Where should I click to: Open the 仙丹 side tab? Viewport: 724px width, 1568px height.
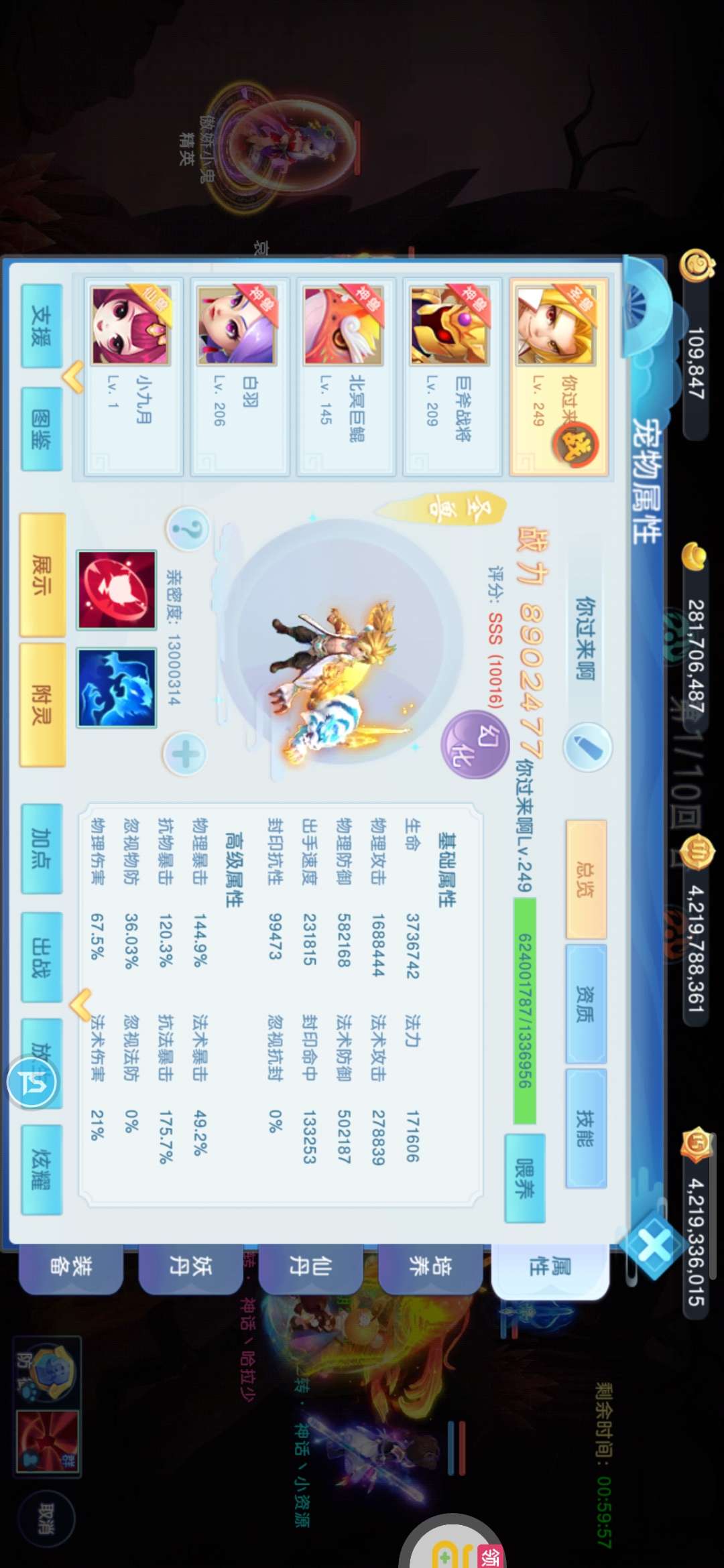click(310, 1266)
